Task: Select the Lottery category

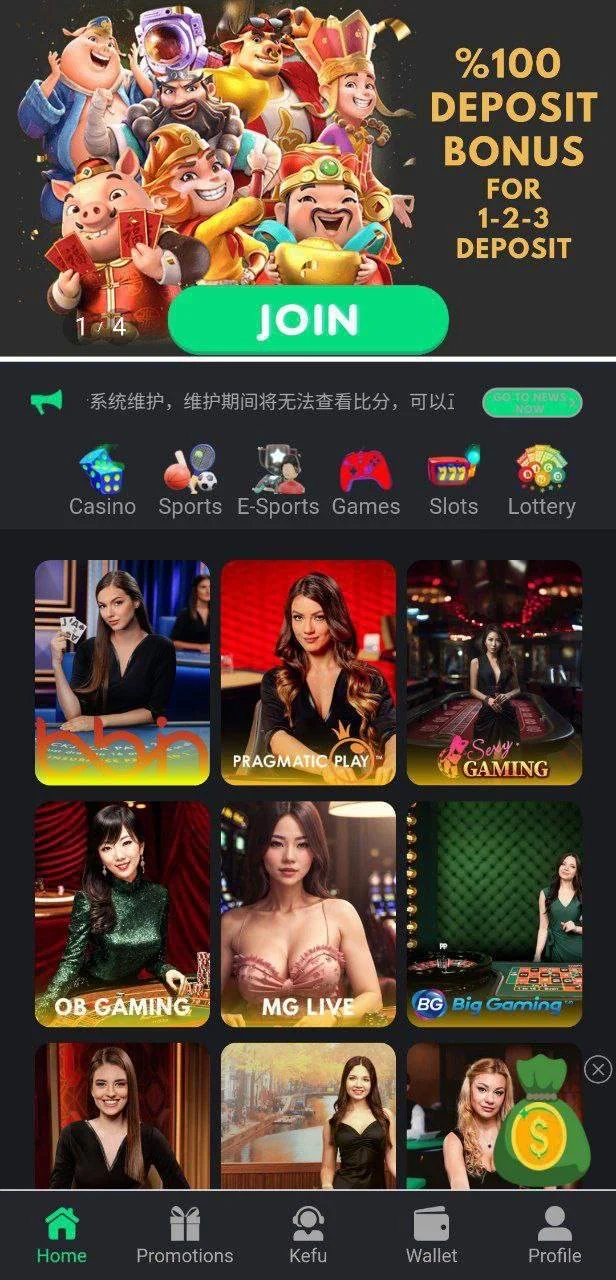Action: click(x=541, y=482)
